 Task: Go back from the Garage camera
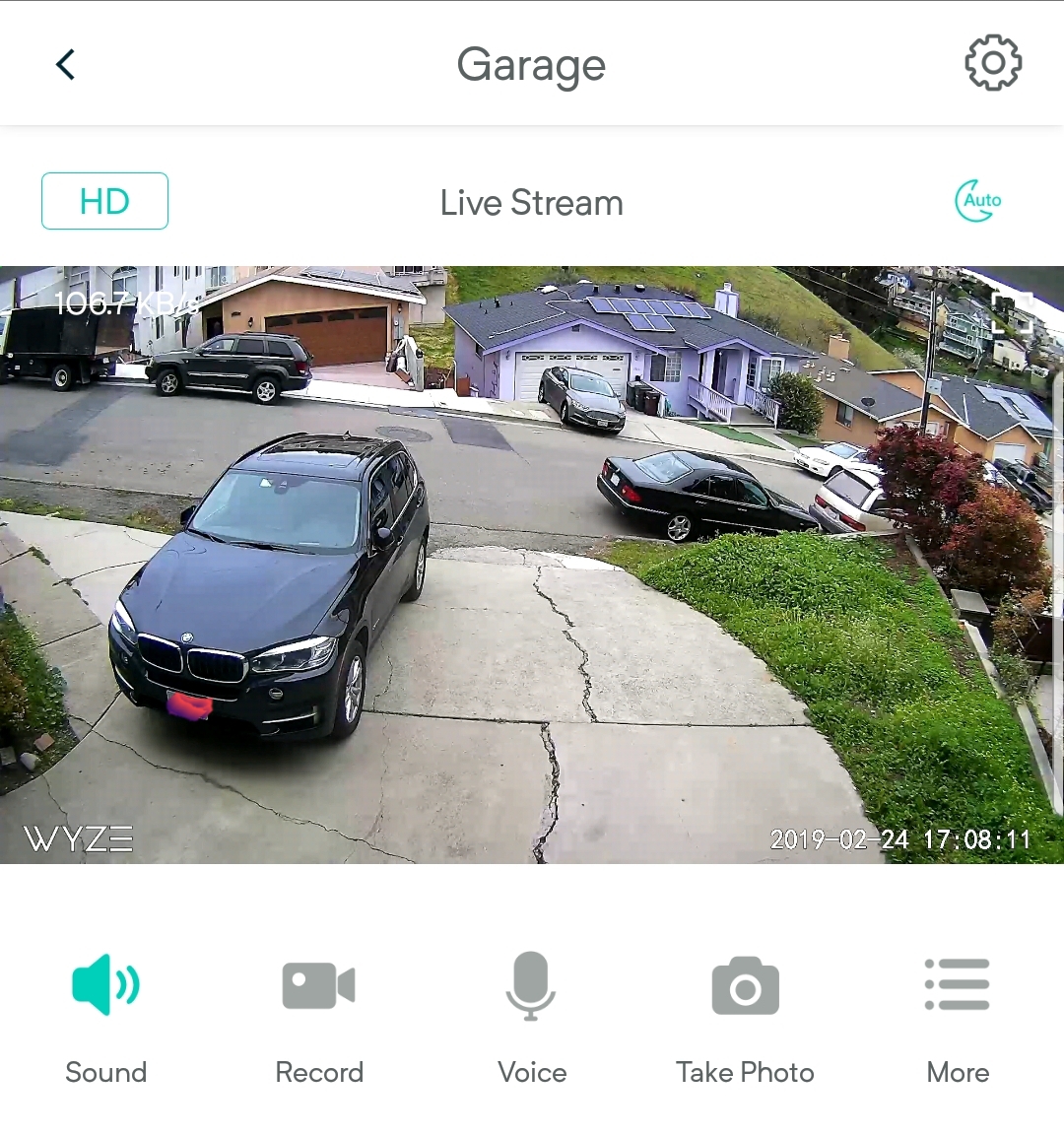(x=66, y=65)
